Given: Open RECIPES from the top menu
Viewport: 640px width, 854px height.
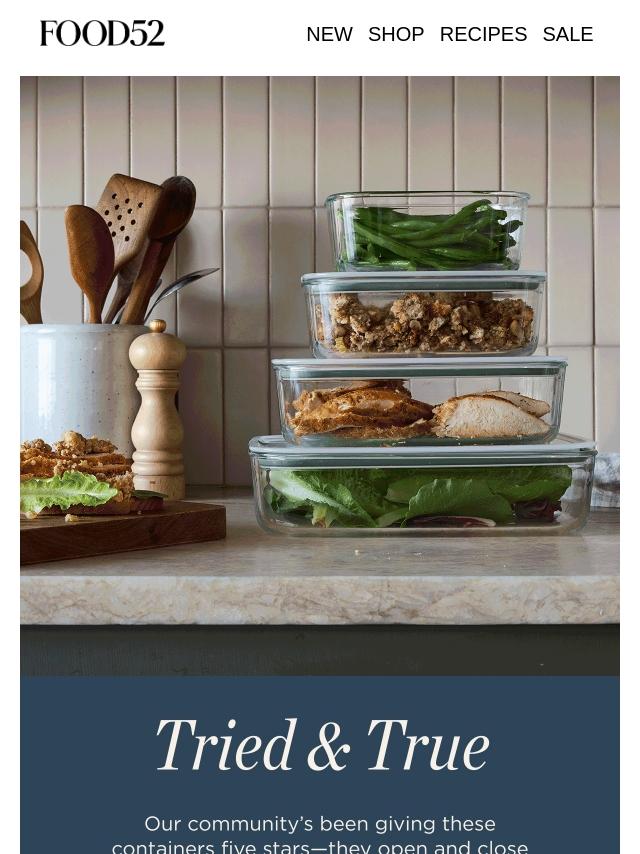Looking at the screenshot, I should pos(483,34).
